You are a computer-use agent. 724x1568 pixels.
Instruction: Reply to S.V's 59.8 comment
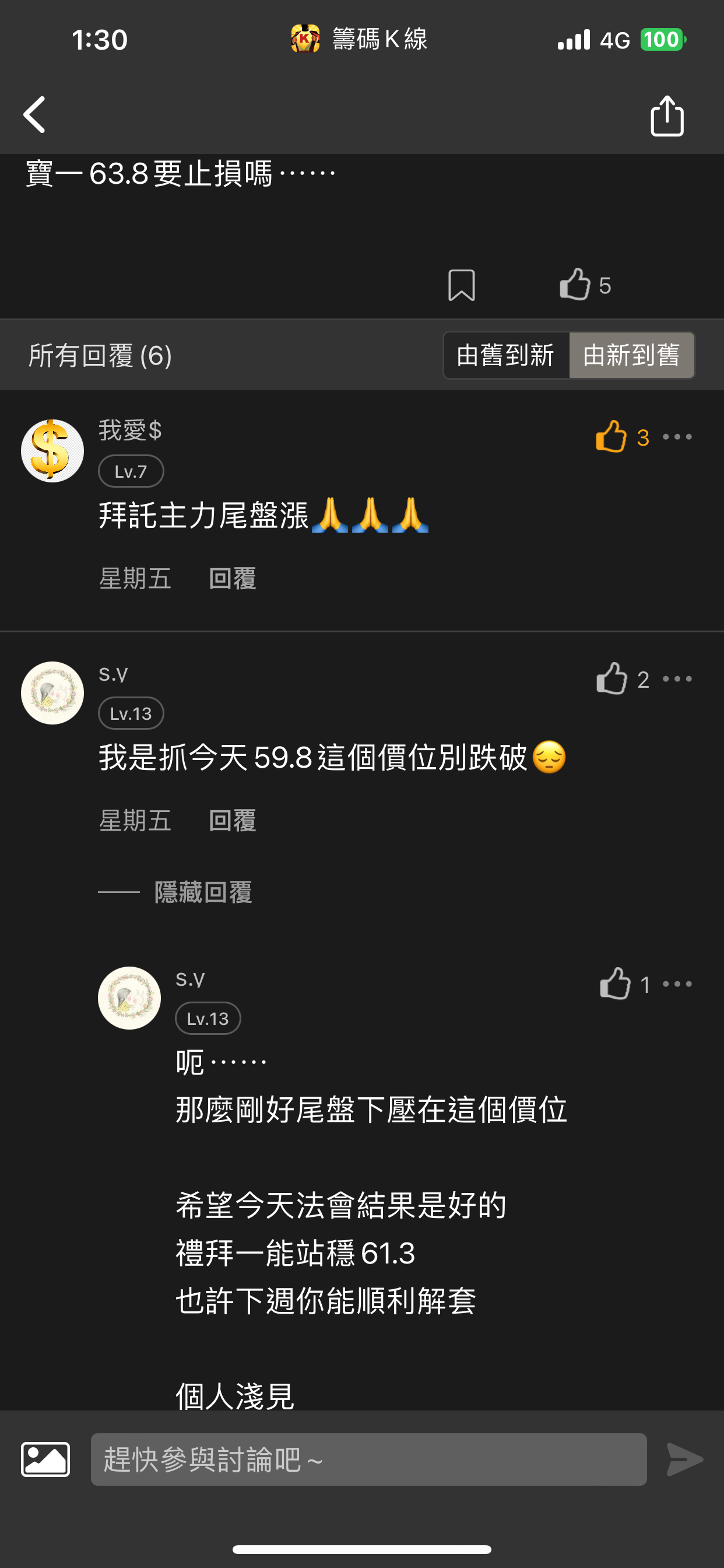[x=233, y=821]
